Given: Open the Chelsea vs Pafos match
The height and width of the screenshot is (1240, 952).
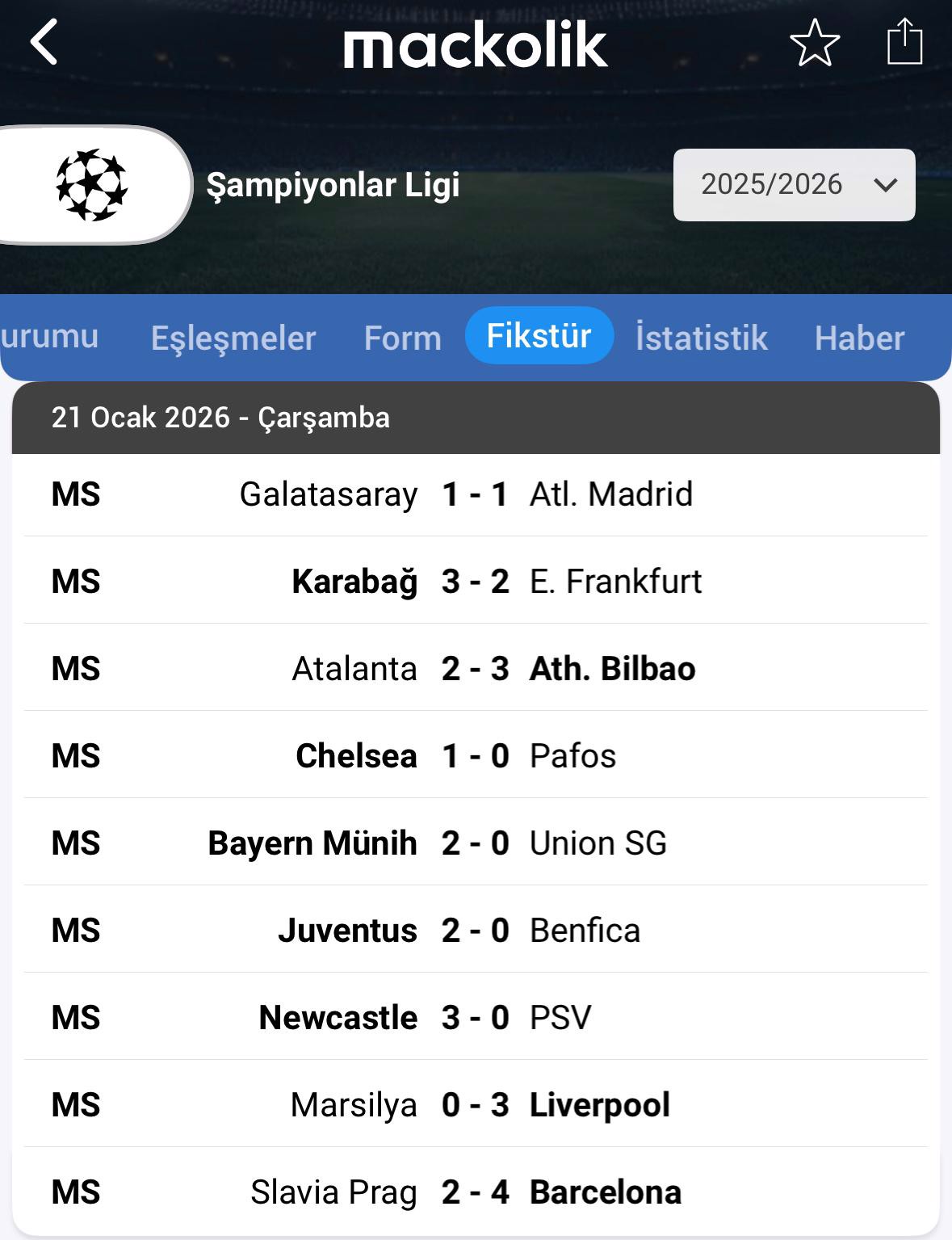Looking at the screenshot, I should pos(475,756).
